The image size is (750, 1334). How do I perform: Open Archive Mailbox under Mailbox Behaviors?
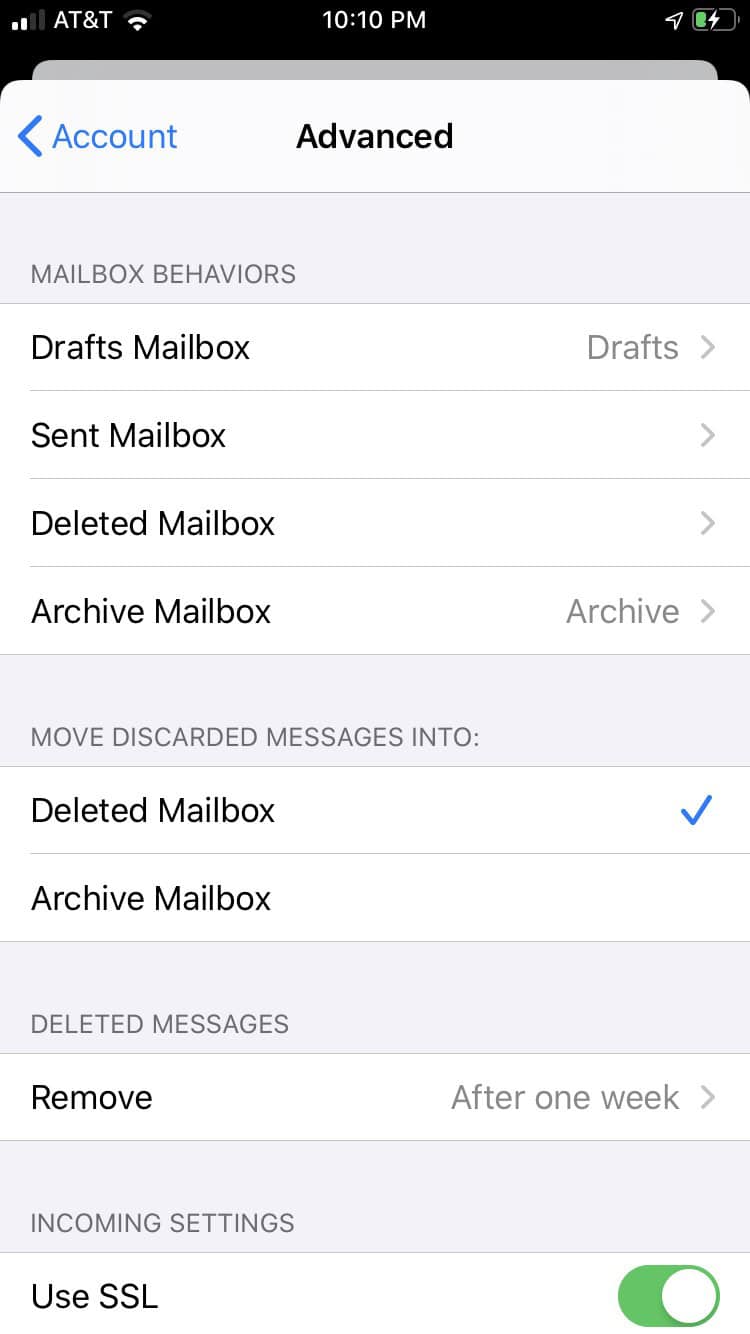point(375,612)
